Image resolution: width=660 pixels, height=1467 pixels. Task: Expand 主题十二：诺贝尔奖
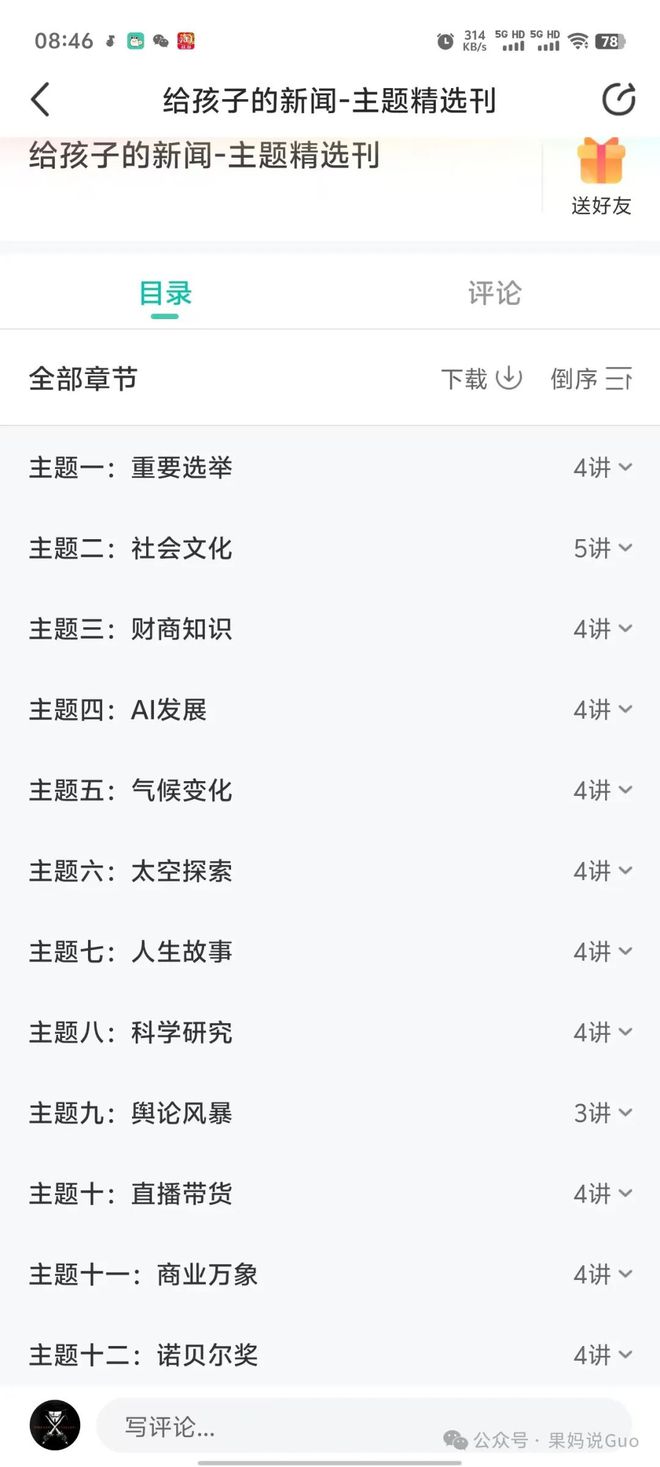[330, 1355]
